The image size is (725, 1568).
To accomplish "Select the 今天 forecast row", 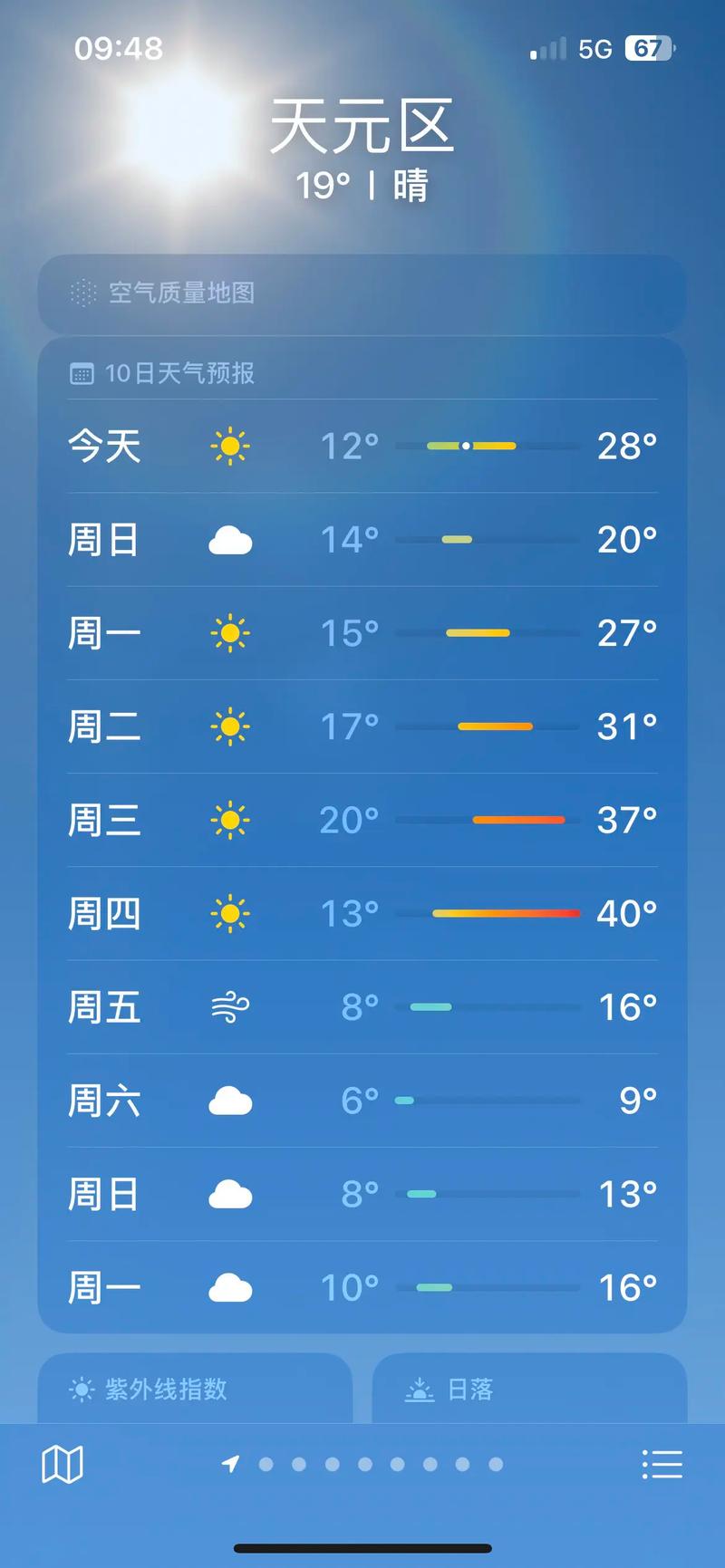I will (361, 446).
